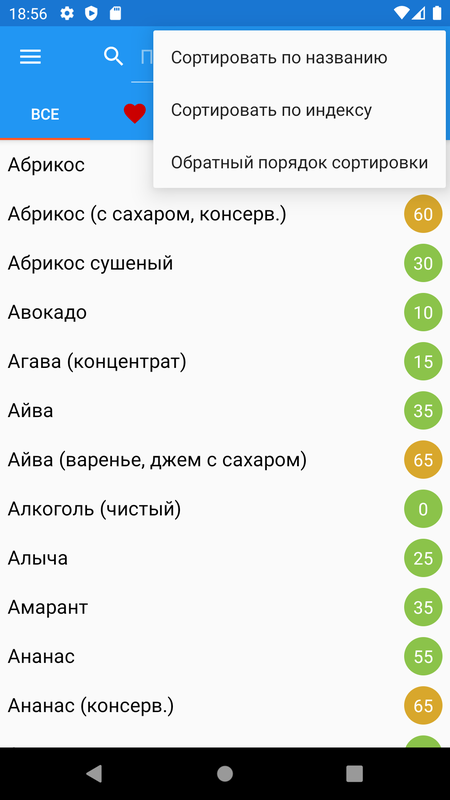View Агава (концентрат) details

225,362
